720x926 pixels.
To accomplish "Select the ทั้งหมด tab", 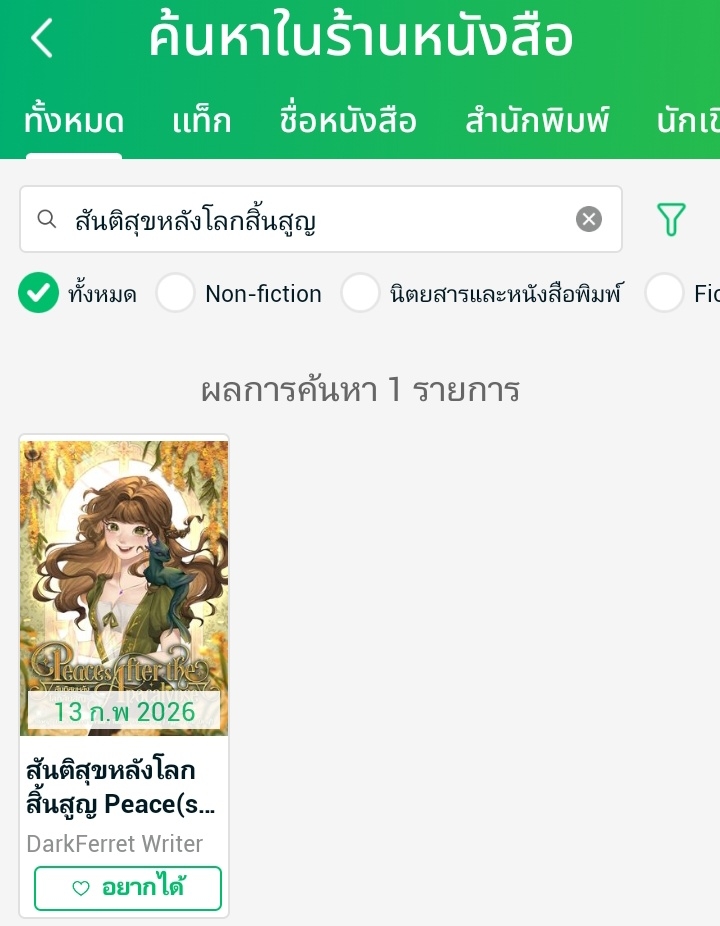I will 74,122.
